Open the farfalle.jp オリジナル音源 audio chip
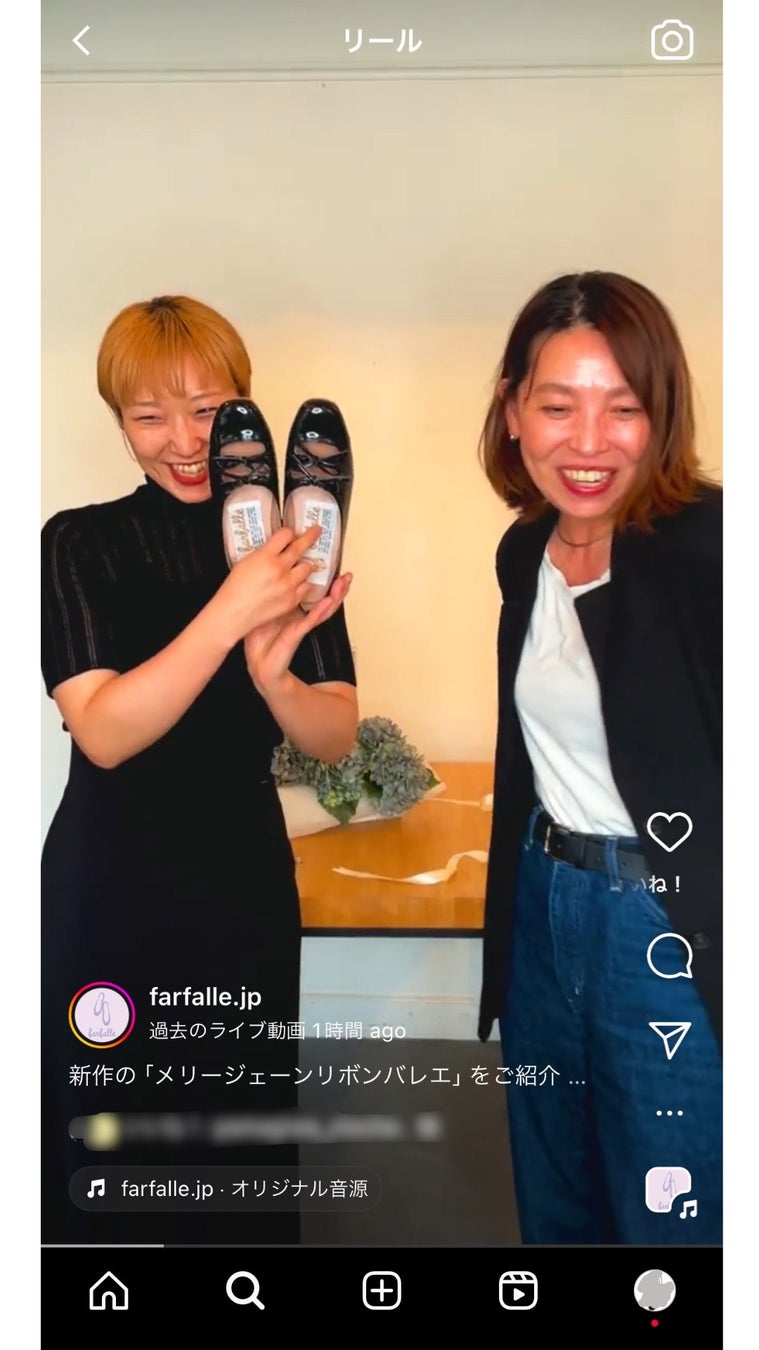This screenshot has height=1350, width=759. pos(225,1189)
